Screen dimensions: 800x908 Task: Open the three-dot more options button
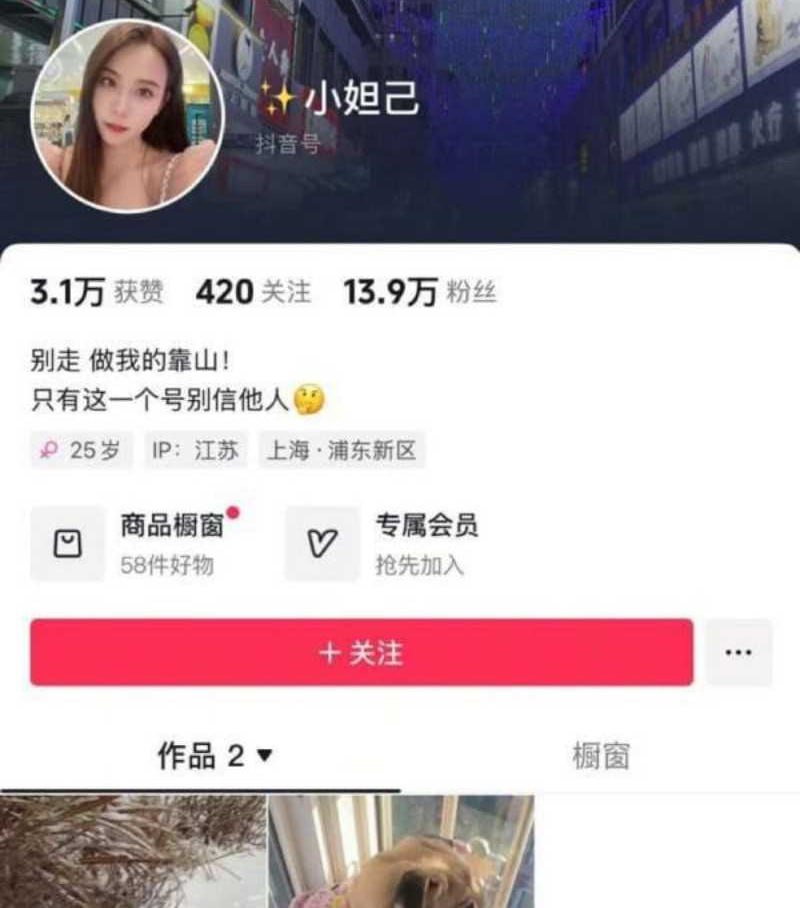pyautogui.click(x=738, y=653)
